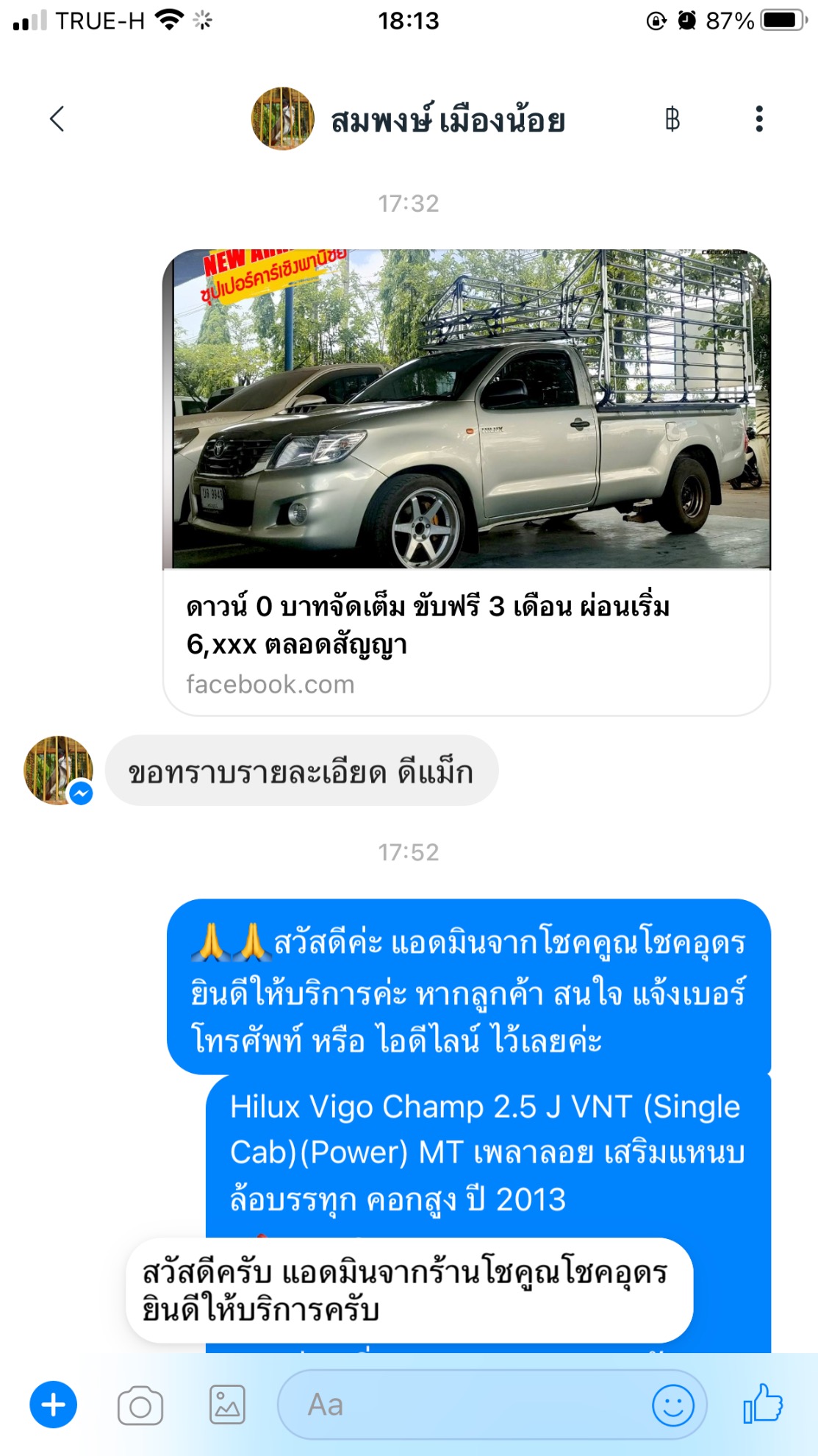Open the facebook.com pickup truck link card

(x=466, y=482)
